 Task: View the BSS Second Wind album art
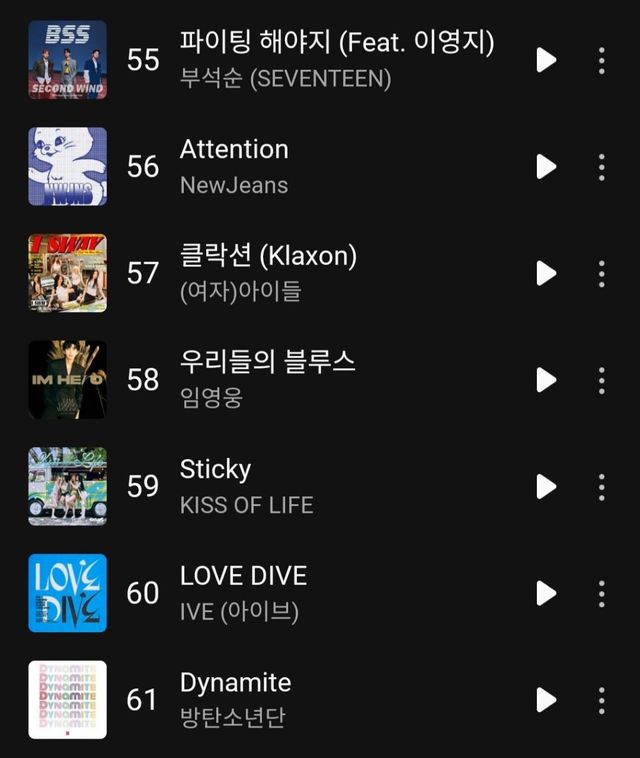click(67, 60)
